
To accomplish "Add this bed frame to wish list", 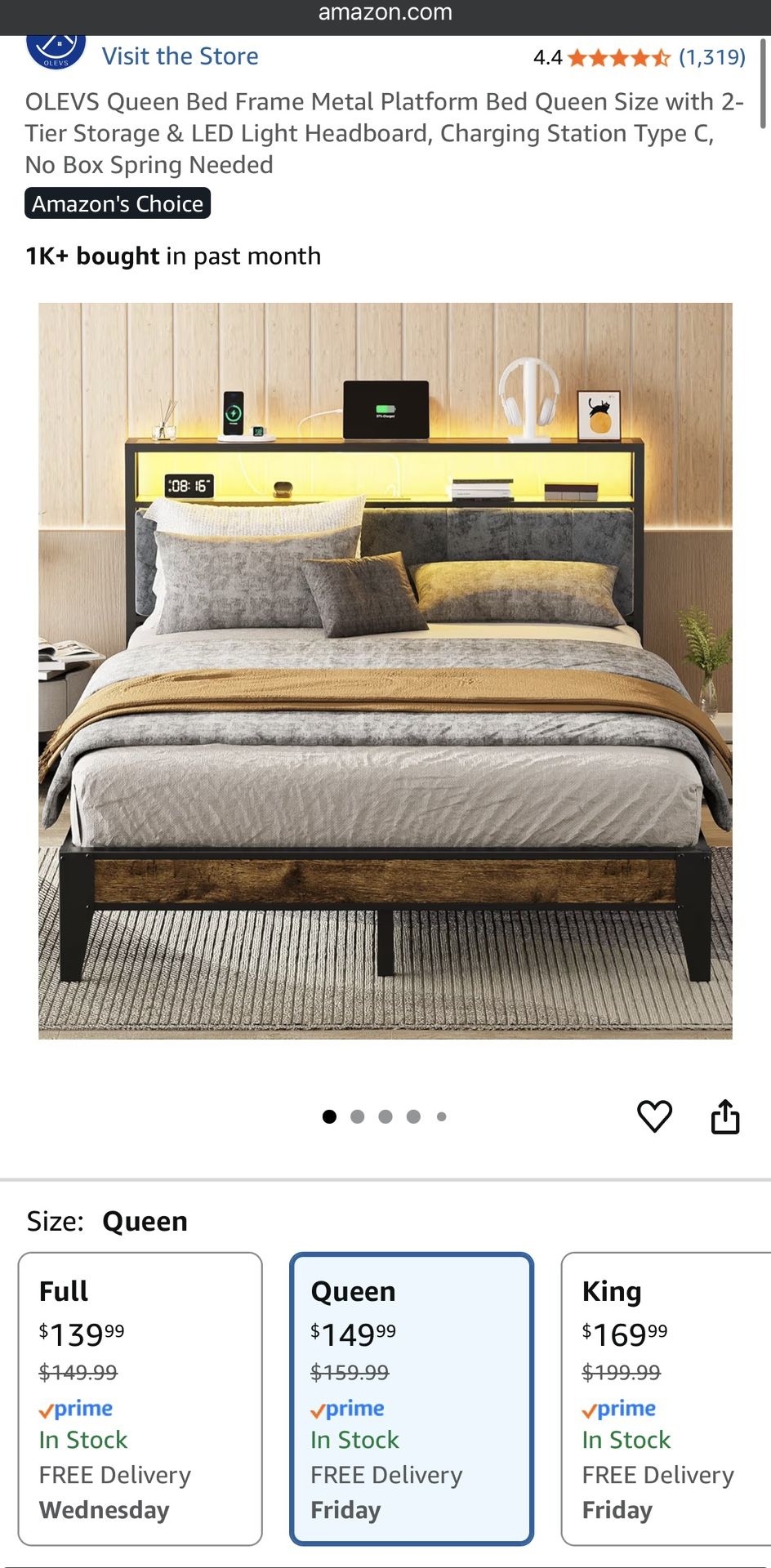I will click(x=654, y=1116).
